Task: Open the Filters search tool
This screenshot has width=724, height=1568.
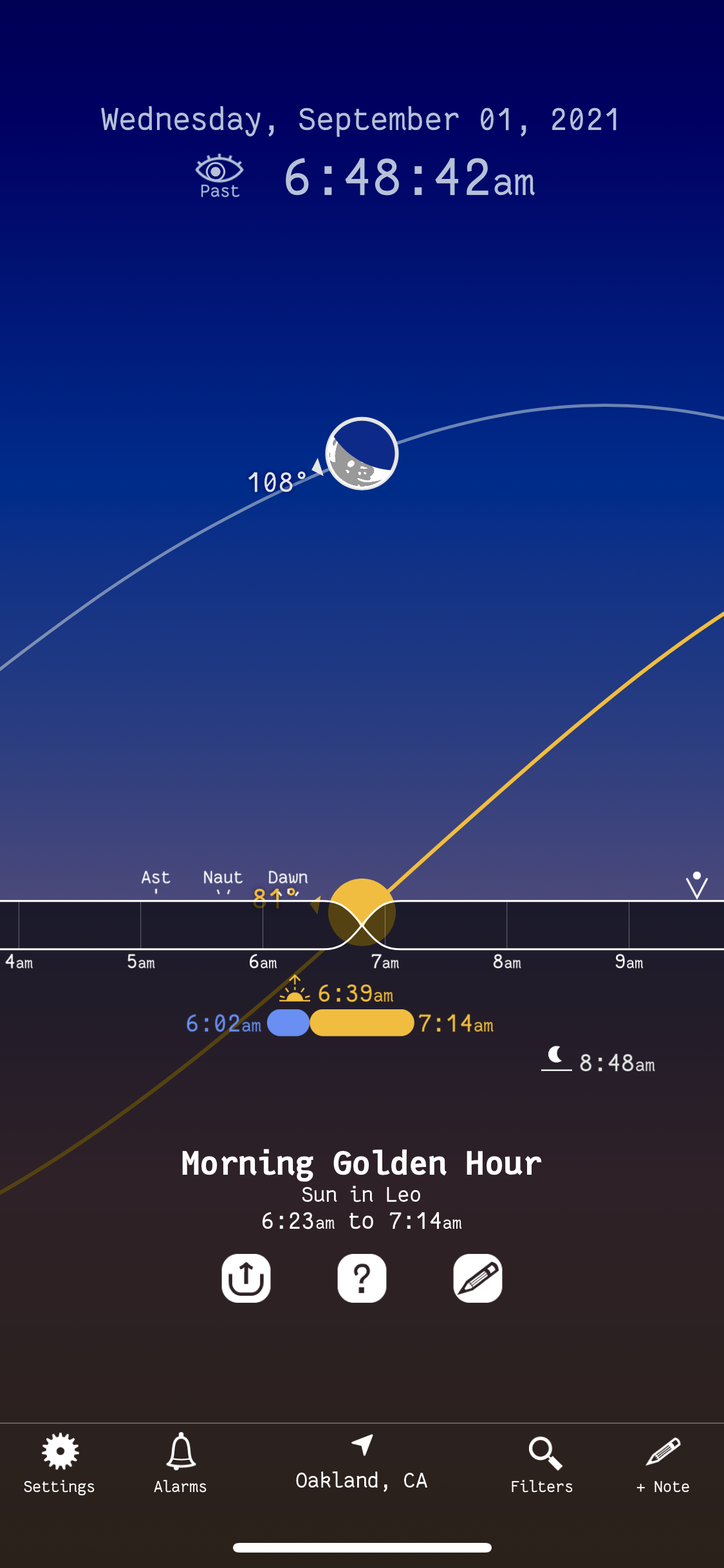Action: pos(542,1463)
